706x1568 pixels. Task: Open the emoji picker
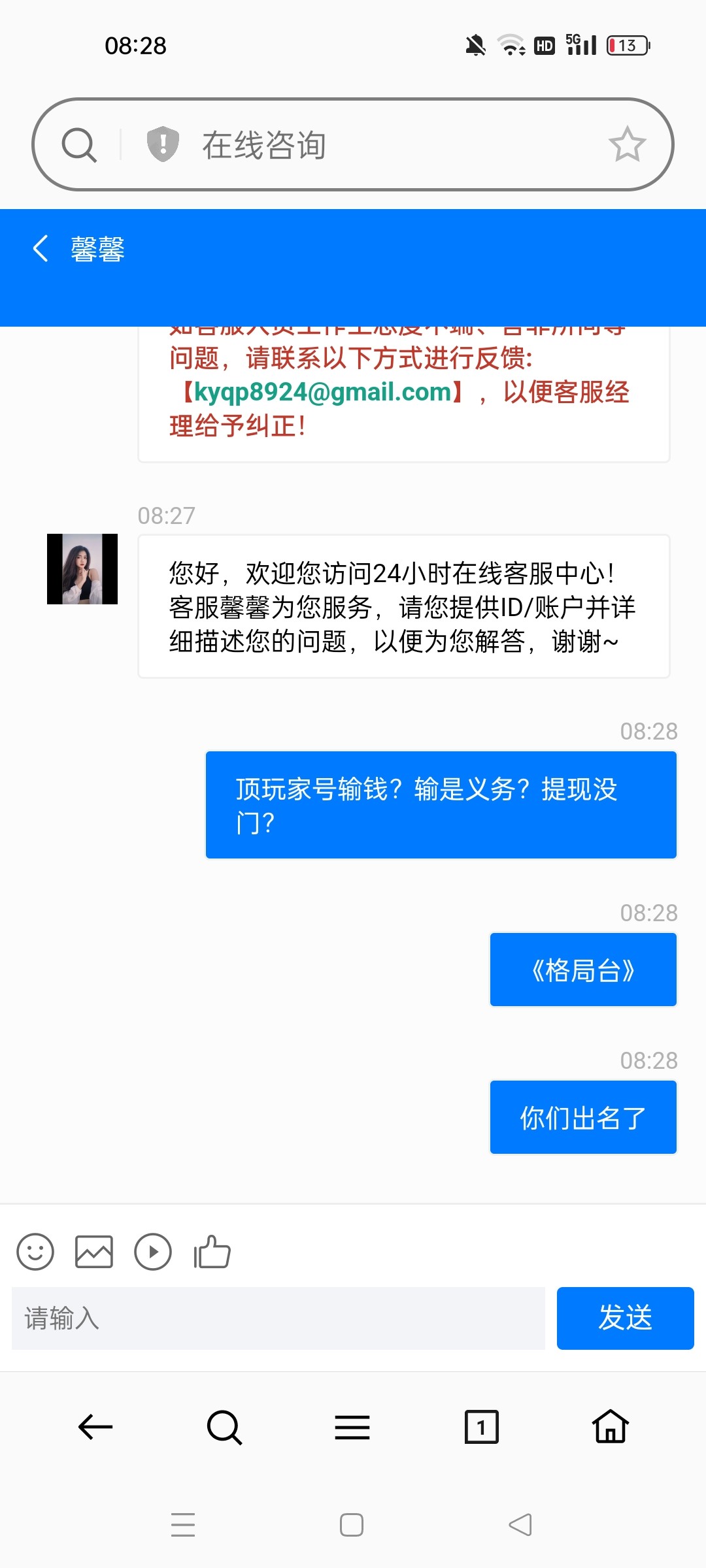[x=35, y=1252]
